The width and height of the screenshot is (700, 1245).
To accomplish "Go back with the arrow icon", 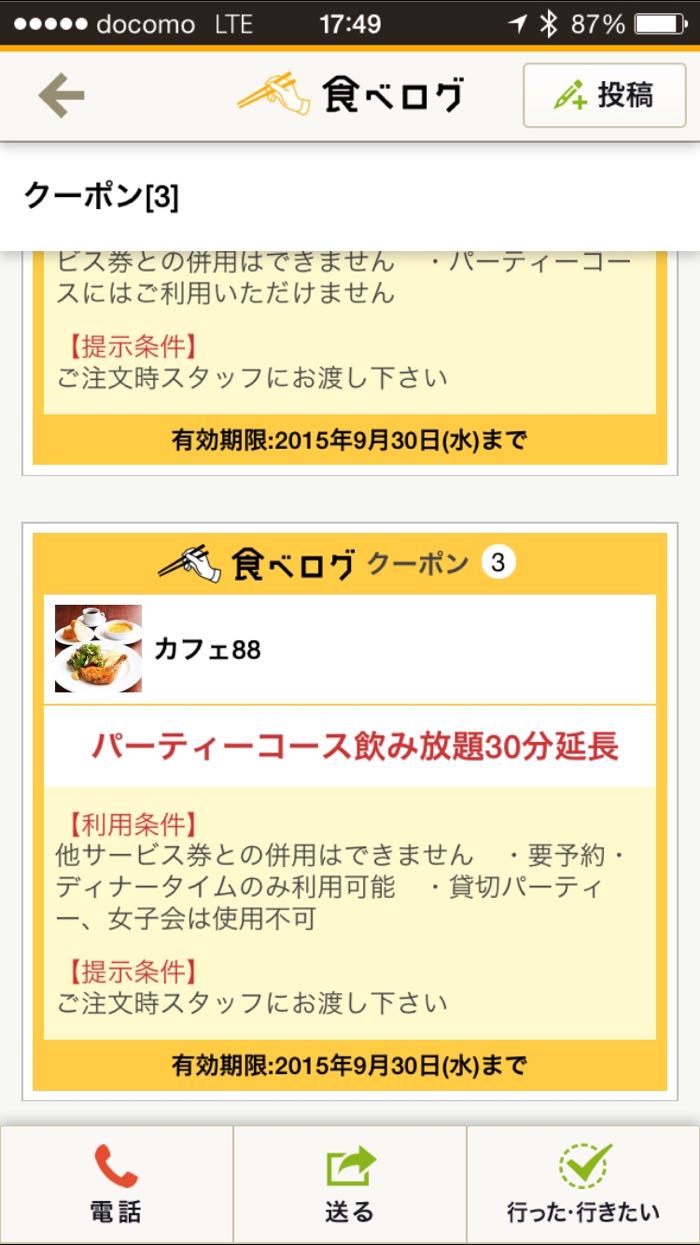I will (61, 96).
